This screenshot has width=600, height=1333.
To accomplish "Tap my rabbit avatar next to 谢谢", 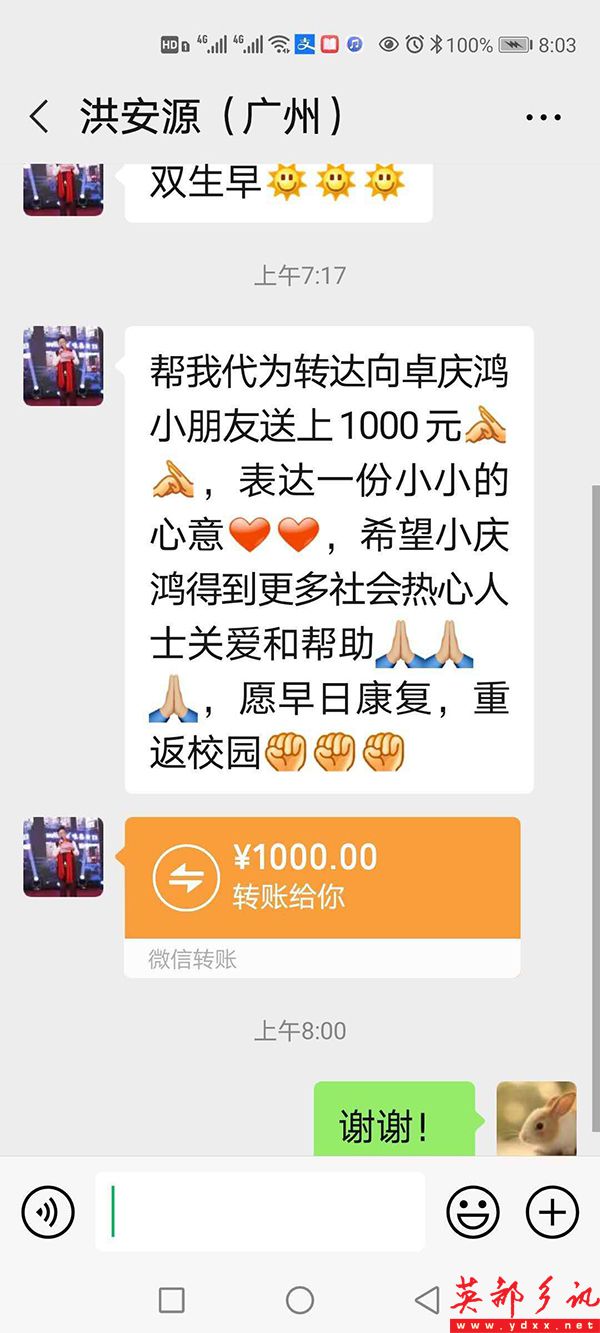I will 537,1118.
